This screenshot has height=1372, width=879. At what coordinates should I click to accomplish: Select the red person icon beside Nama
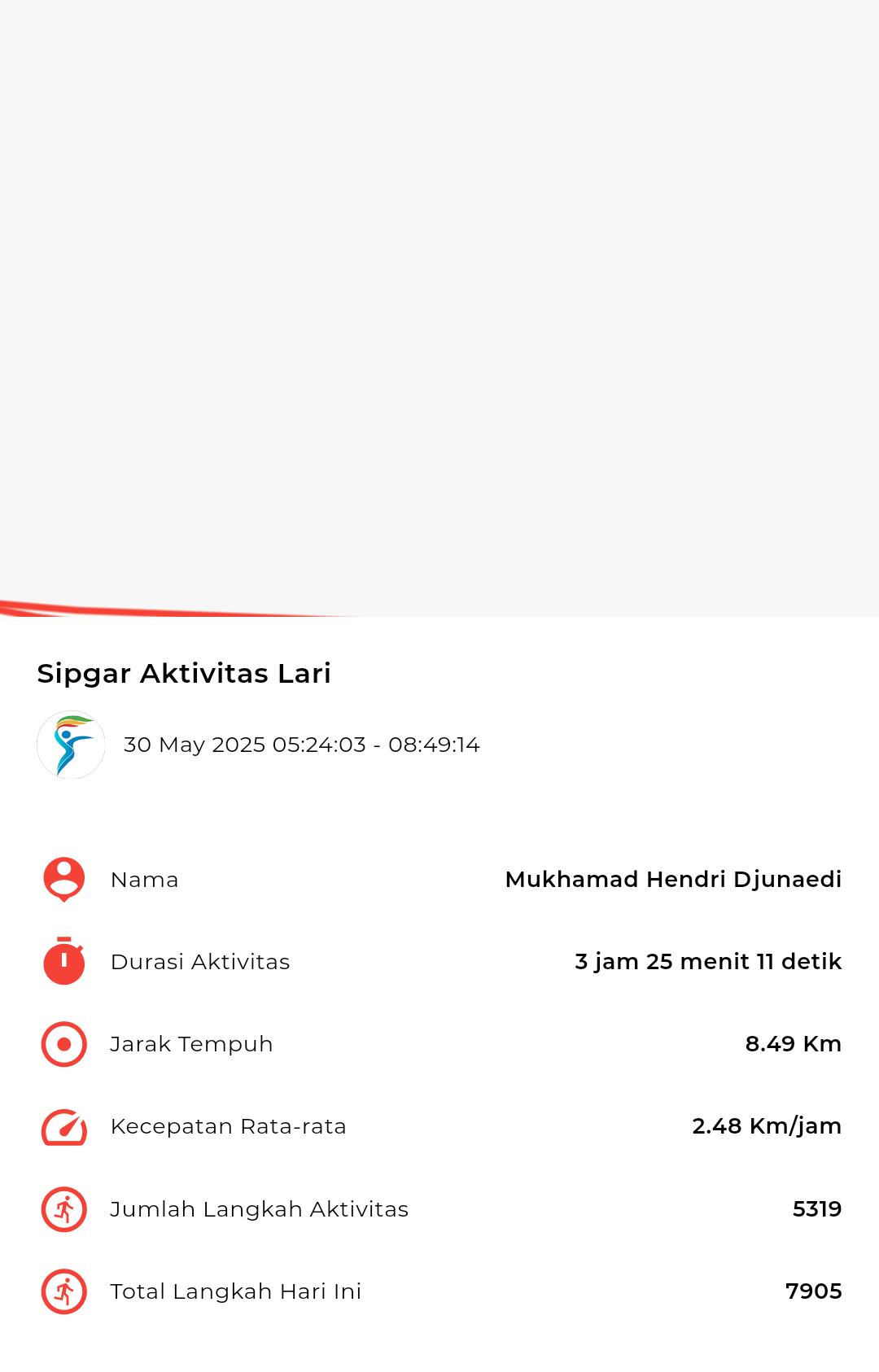pos(63,879)
